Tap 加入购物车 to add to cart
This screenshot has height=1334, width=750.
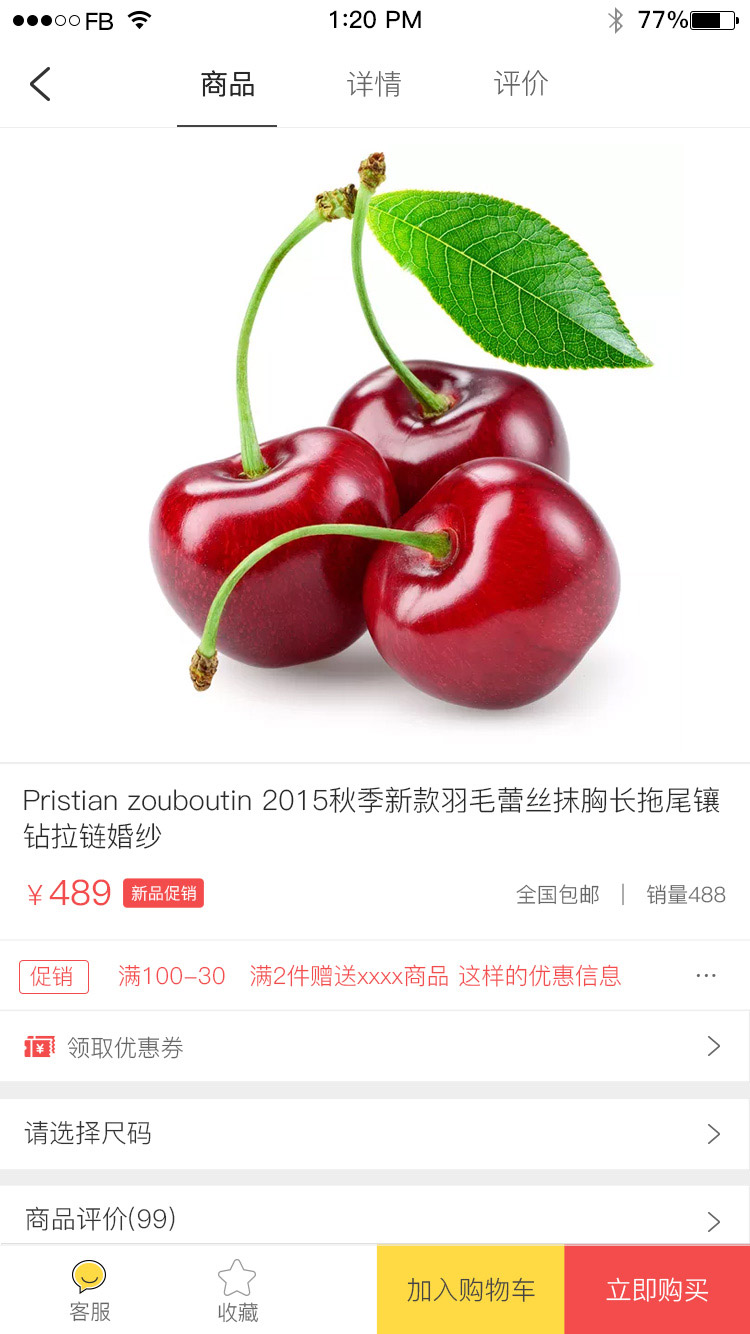coord(471,1290)
